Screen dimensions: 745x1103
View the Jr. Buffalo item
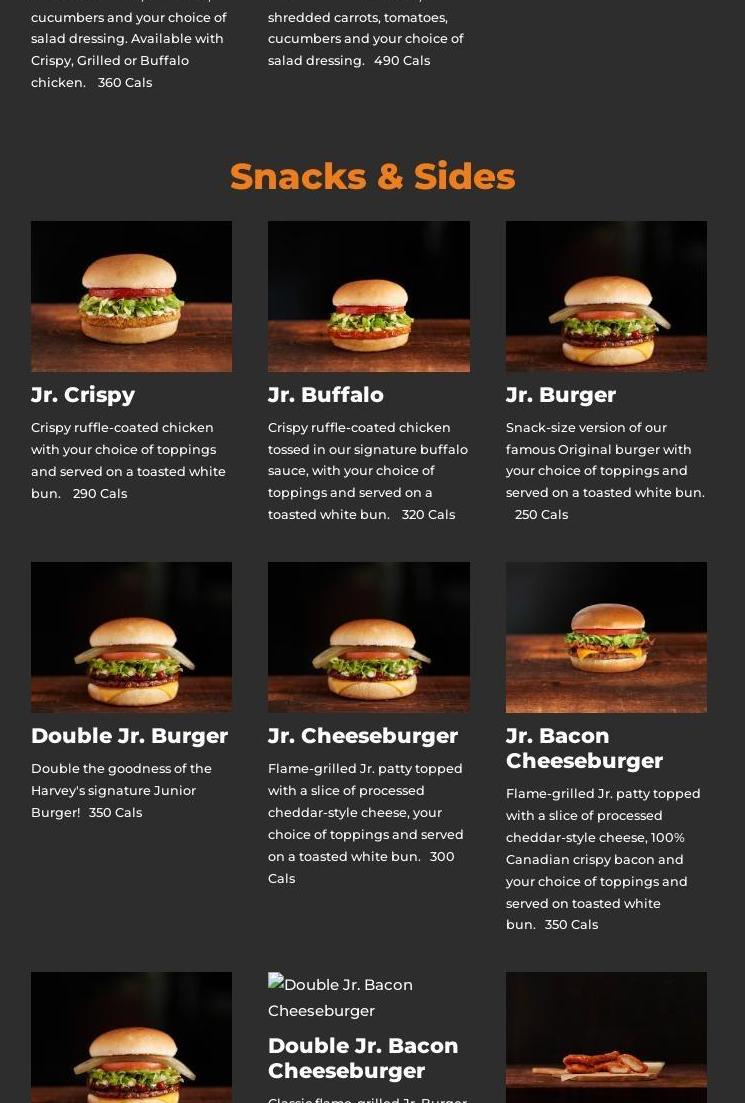(368, 297)
